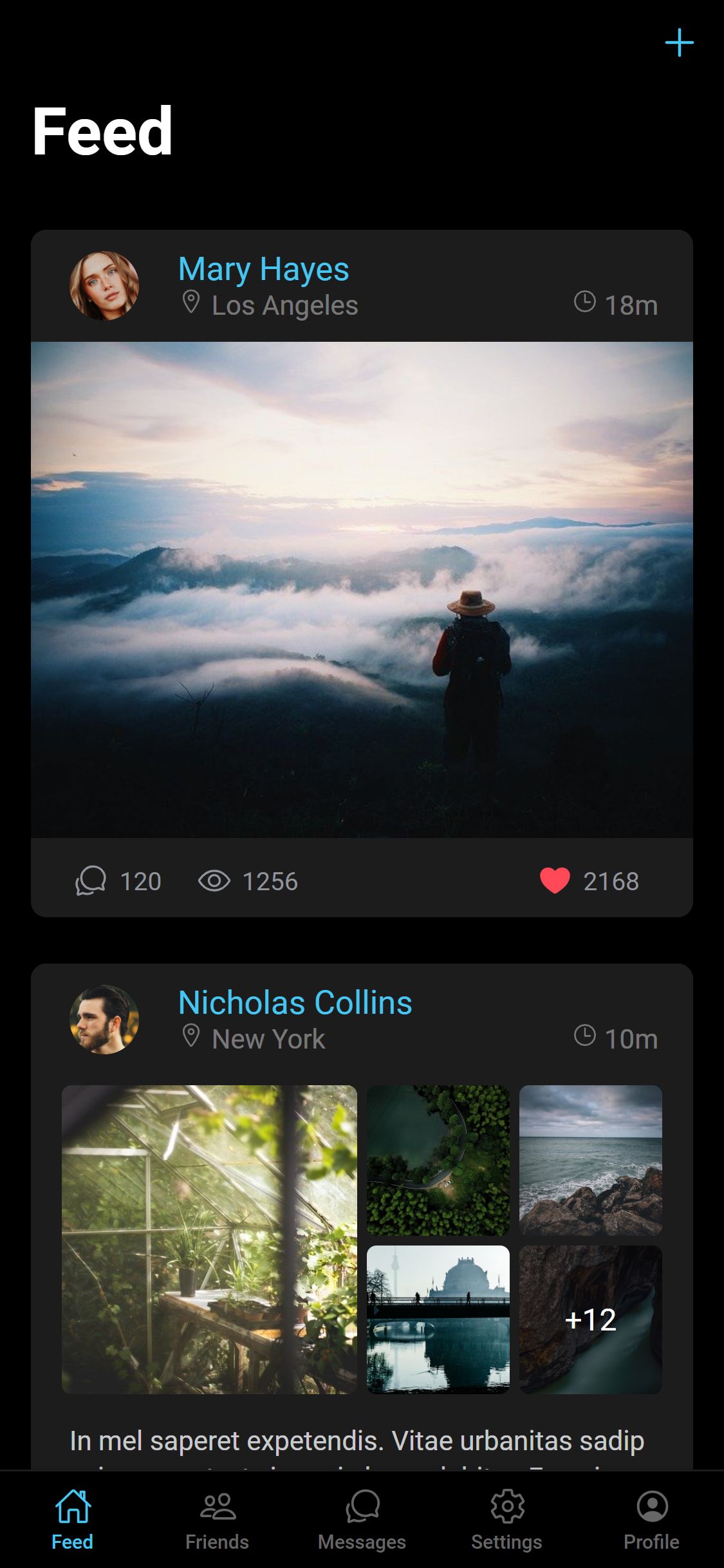The width and height of the screenshot is (724, 1568).
Task: Open Mary Hayes' profile picture
Action: pos(104,286)
